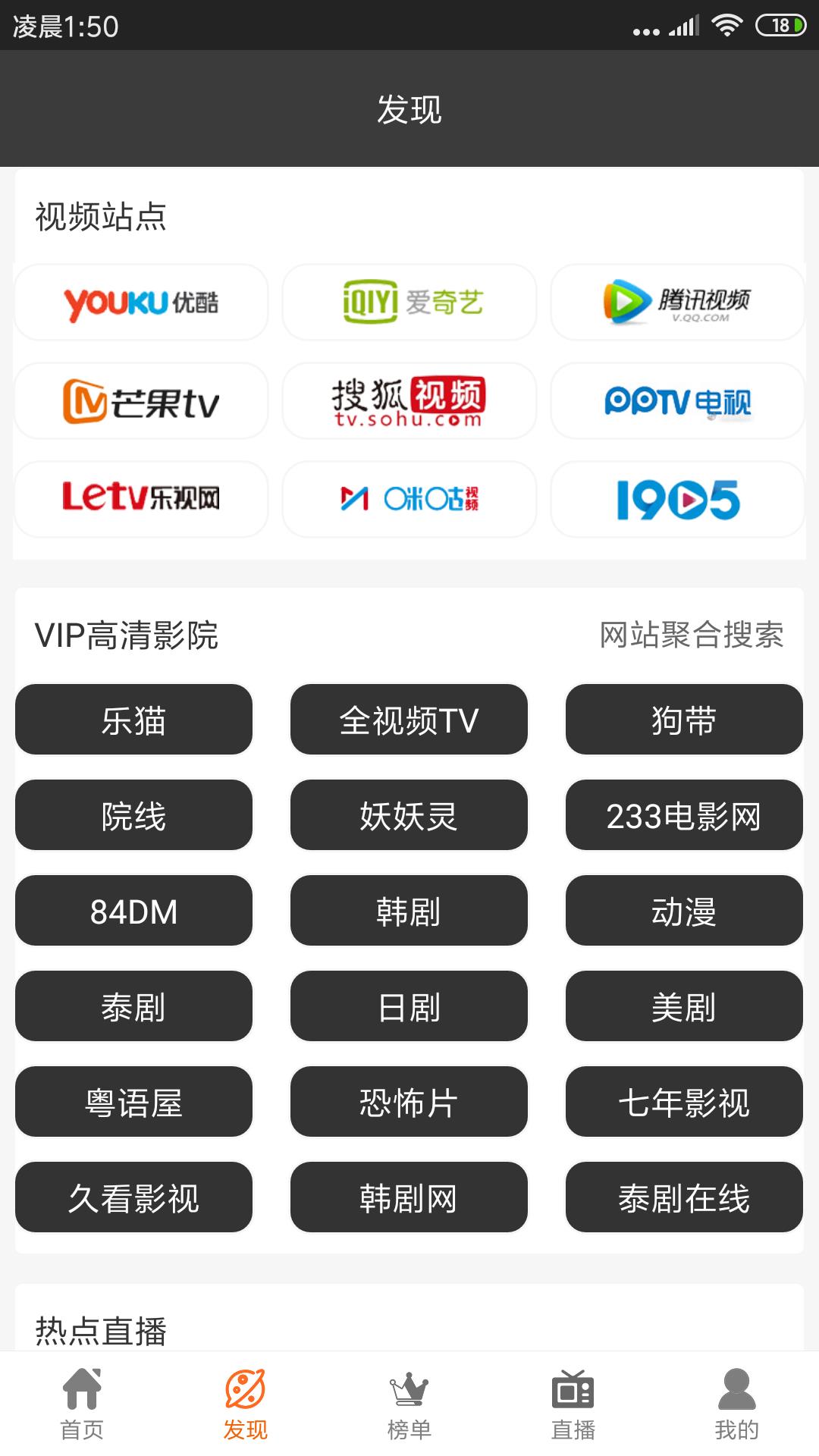Screen dimensions: 819x1456
Task: Open the 1905 movie site tile
Action: 677,499
